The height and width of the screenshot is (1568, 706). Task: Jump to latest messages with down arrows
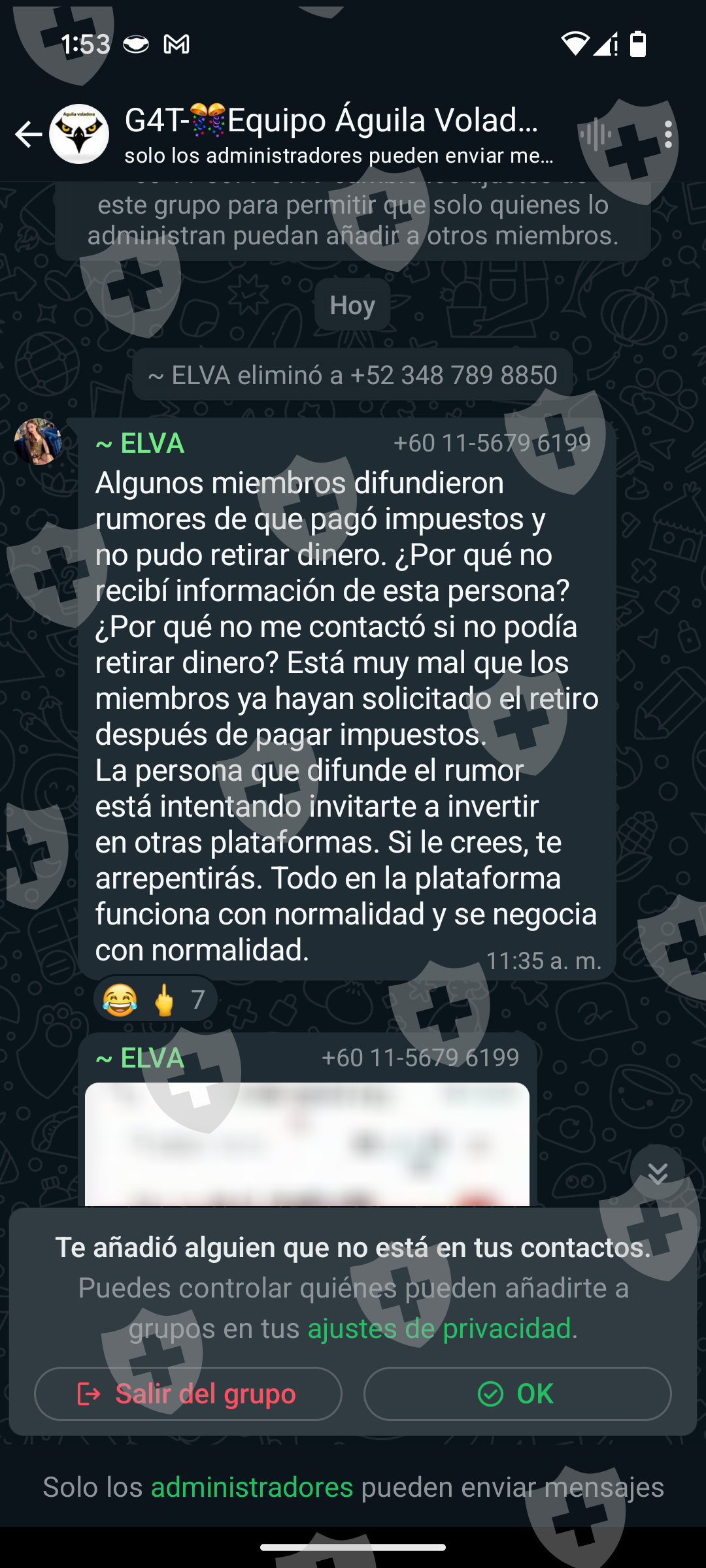[658, 1173]
